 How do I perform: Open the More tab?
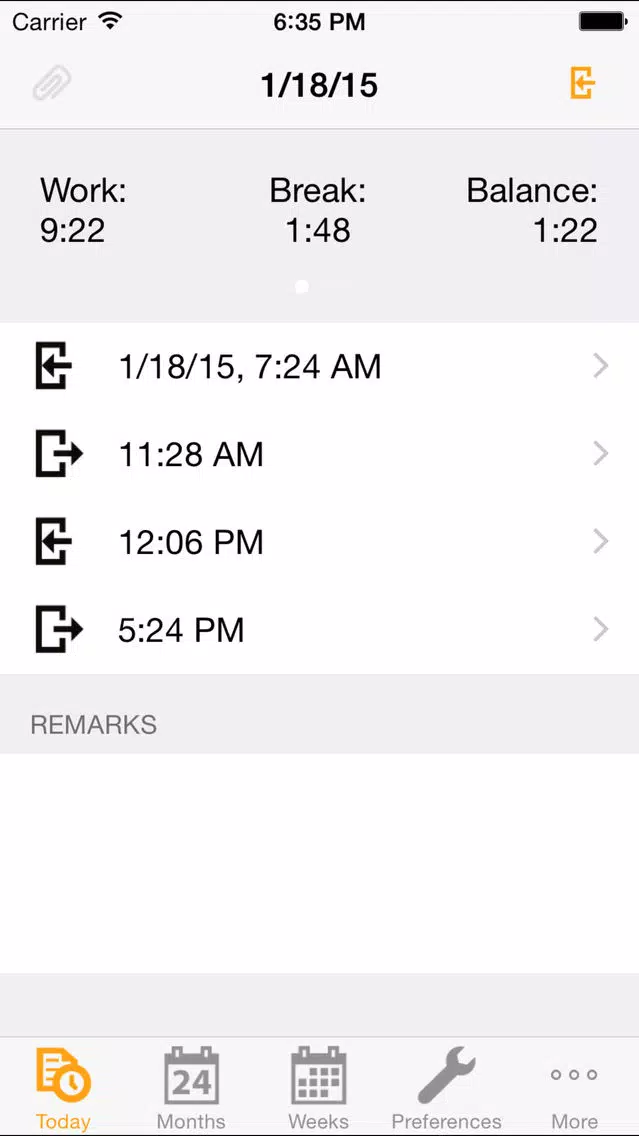coord(574,1088)
